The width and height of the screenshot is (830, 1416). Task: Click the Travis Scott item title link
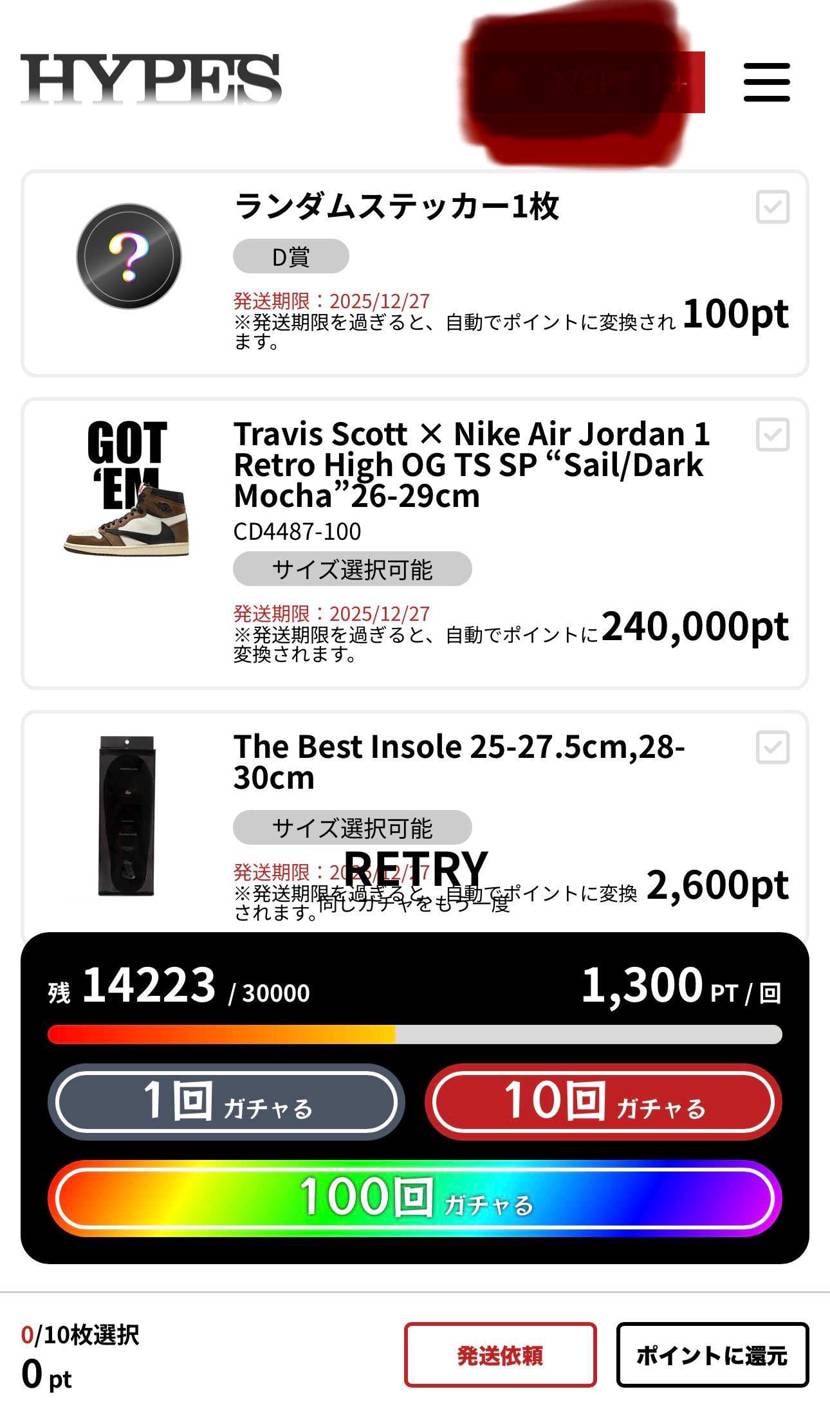click(x=470, y=464)
